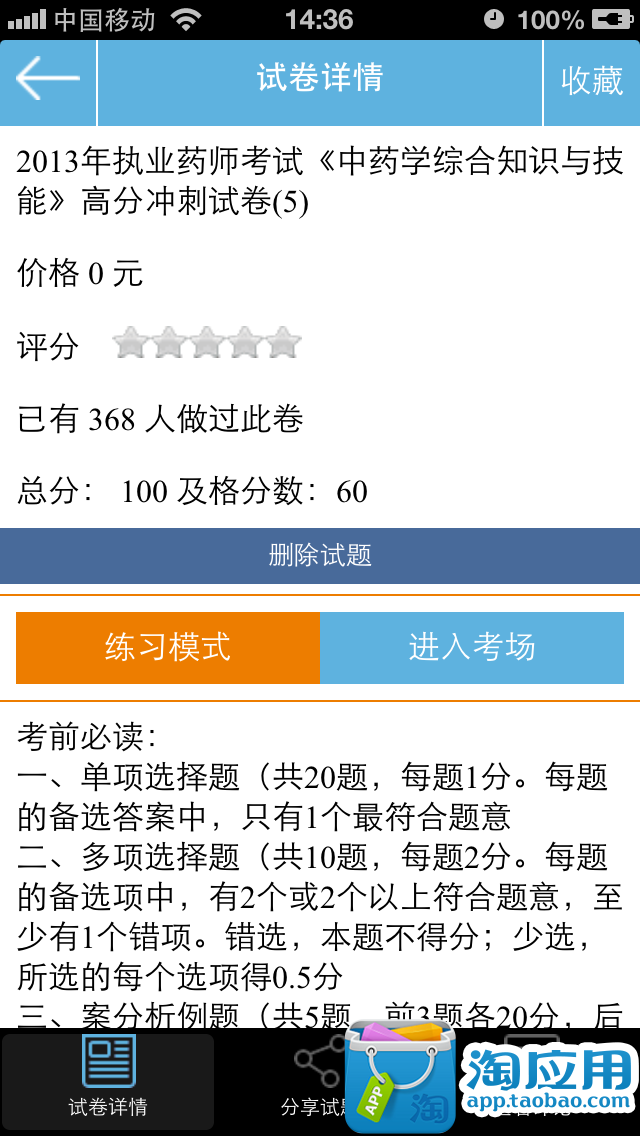
Task: Start 练习模式 practice mode
Action: [x=168, y=647]
